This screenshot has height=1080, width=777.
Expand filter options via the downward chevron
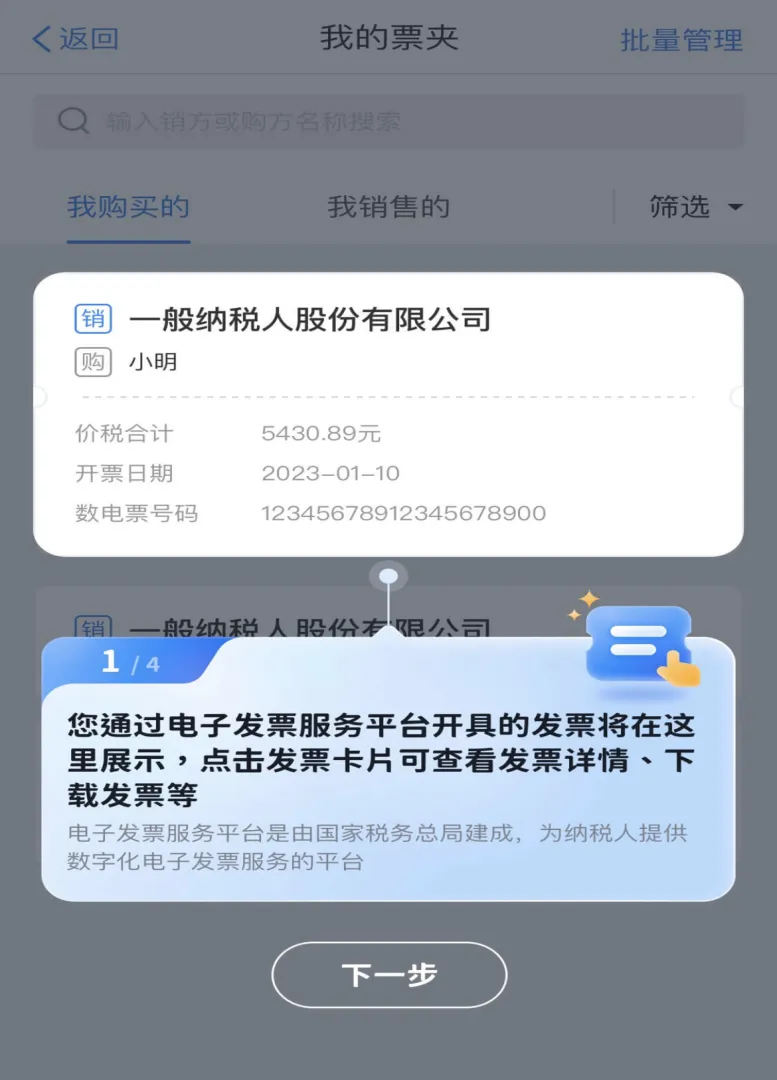pos(736,207)
